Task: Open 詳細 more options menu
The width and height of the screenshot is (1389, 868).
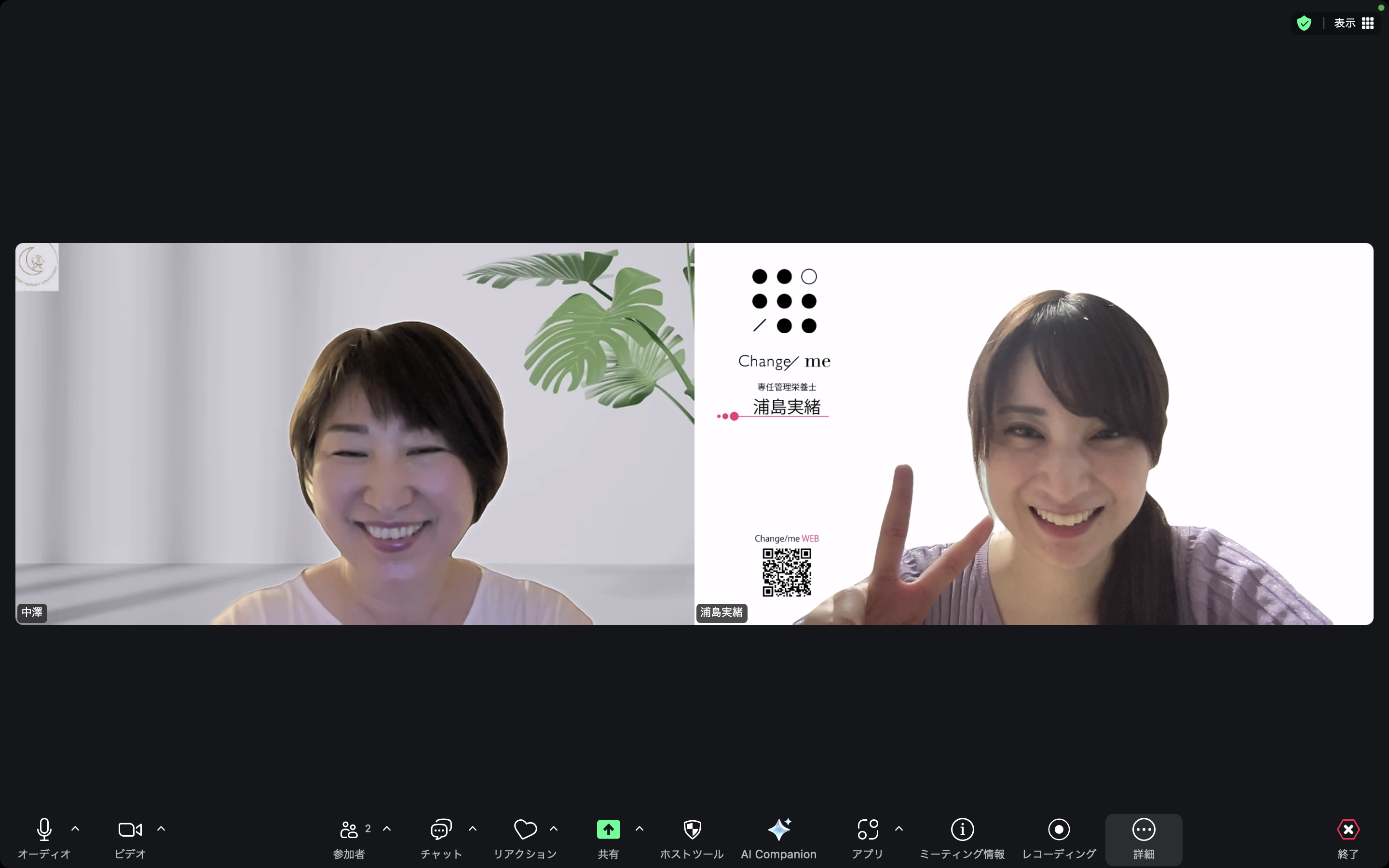Action: (1144, 838)
